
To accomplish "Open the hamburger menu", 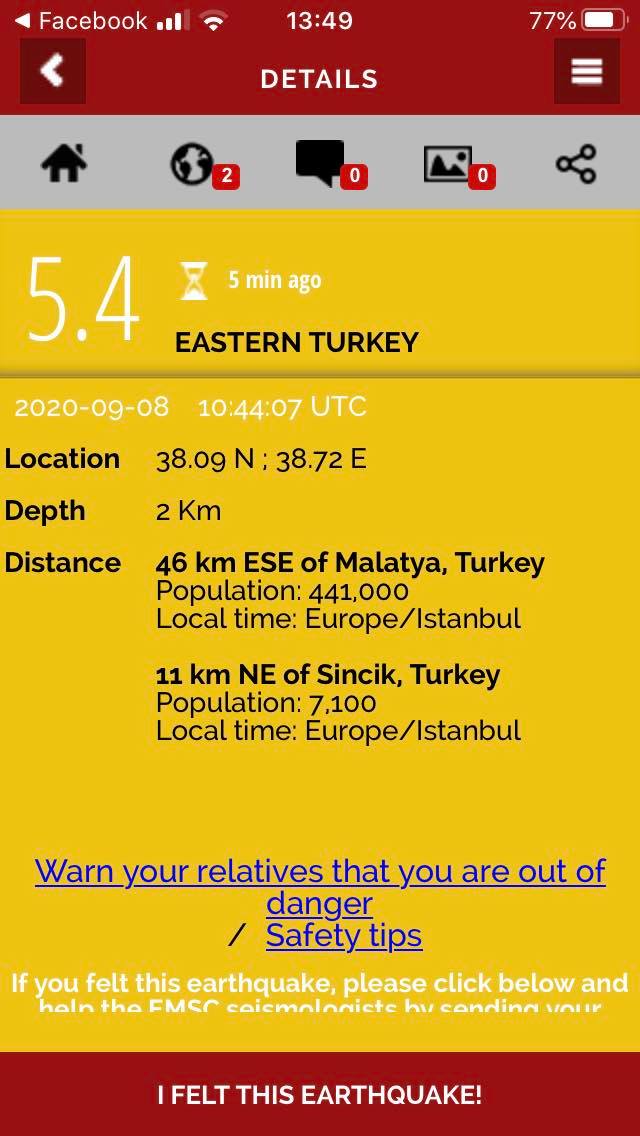I will 586,71.
